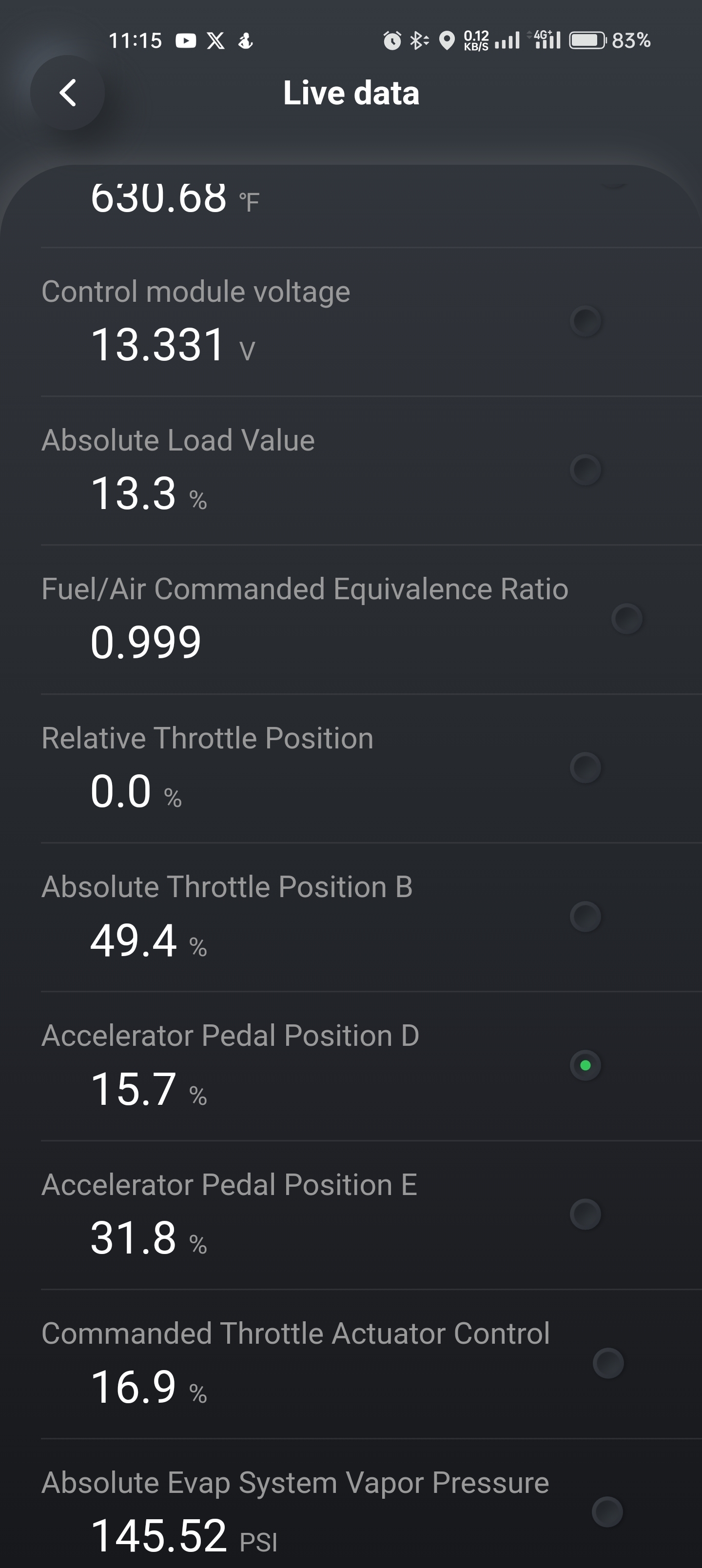
Task: Select Fuel/Air Commanded Equivalence Ratio radio button
Action: click(627, 619)
